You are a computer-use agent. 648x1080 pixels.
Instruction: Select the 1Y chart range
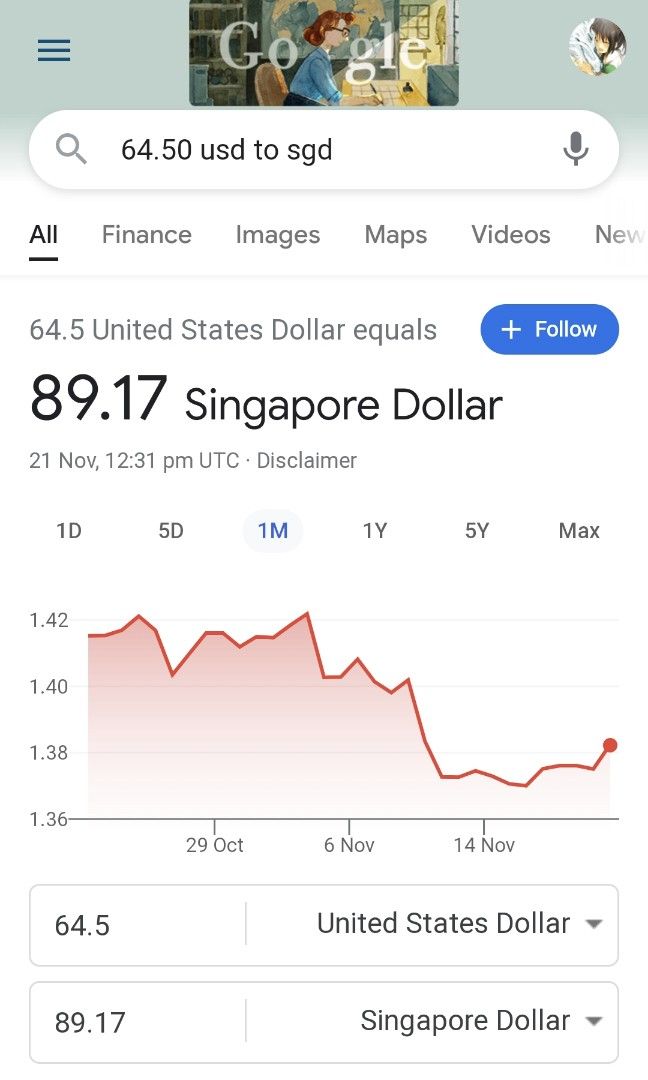(375, 531)
